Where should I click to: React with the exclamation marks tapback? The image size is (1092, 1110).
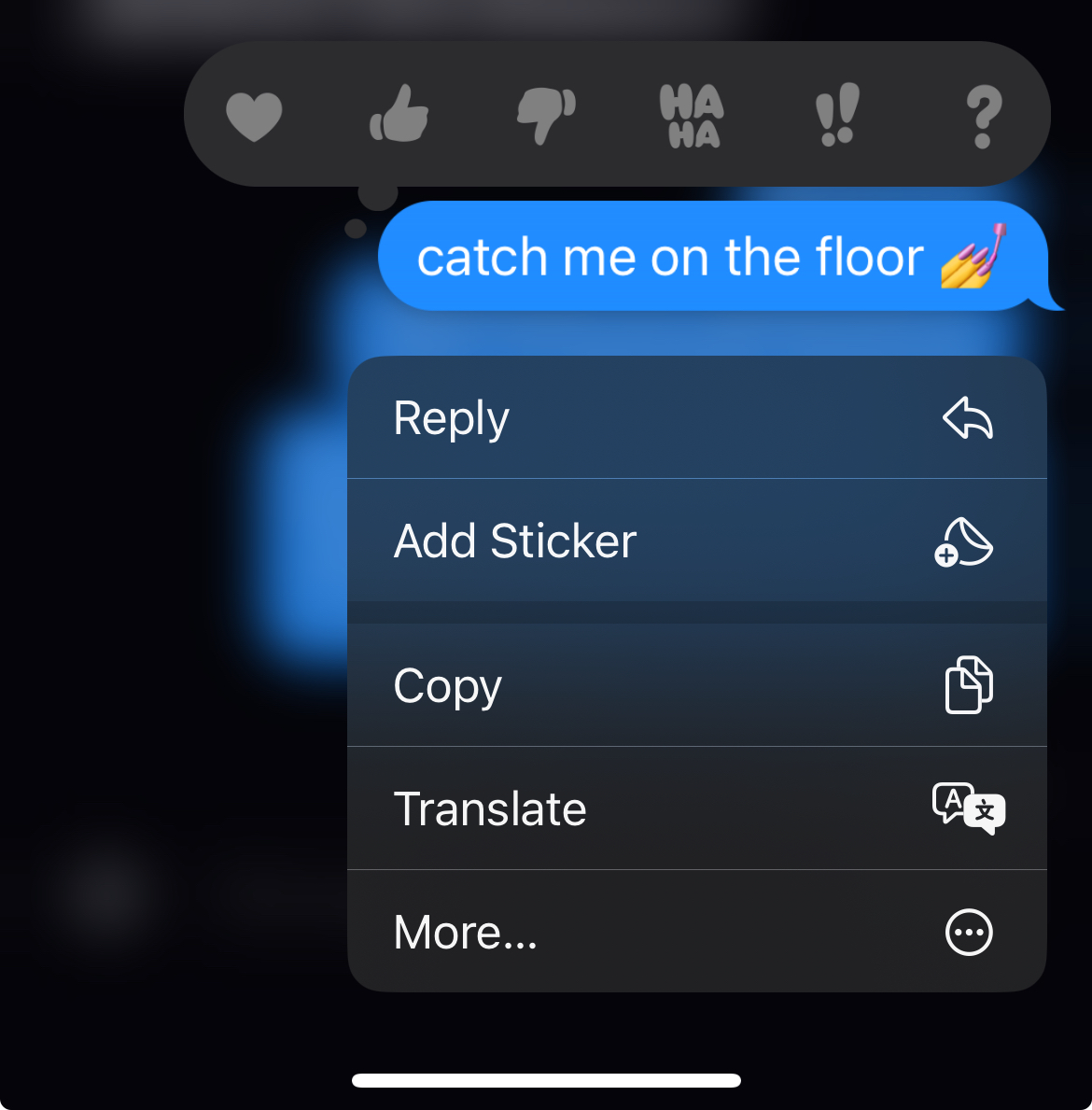[x=837, y=115]
